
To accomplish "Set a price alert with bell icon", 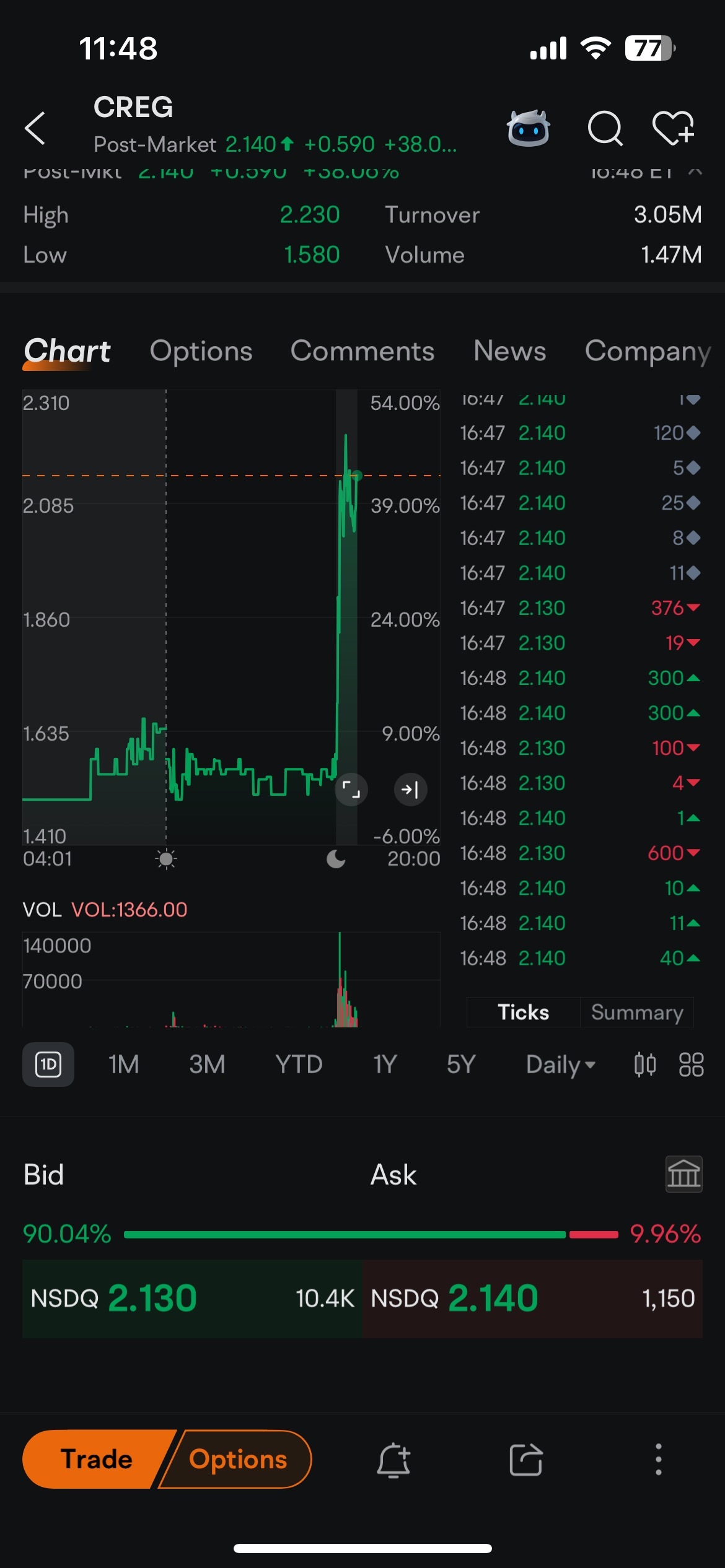I will click(x=394, y=1460).
